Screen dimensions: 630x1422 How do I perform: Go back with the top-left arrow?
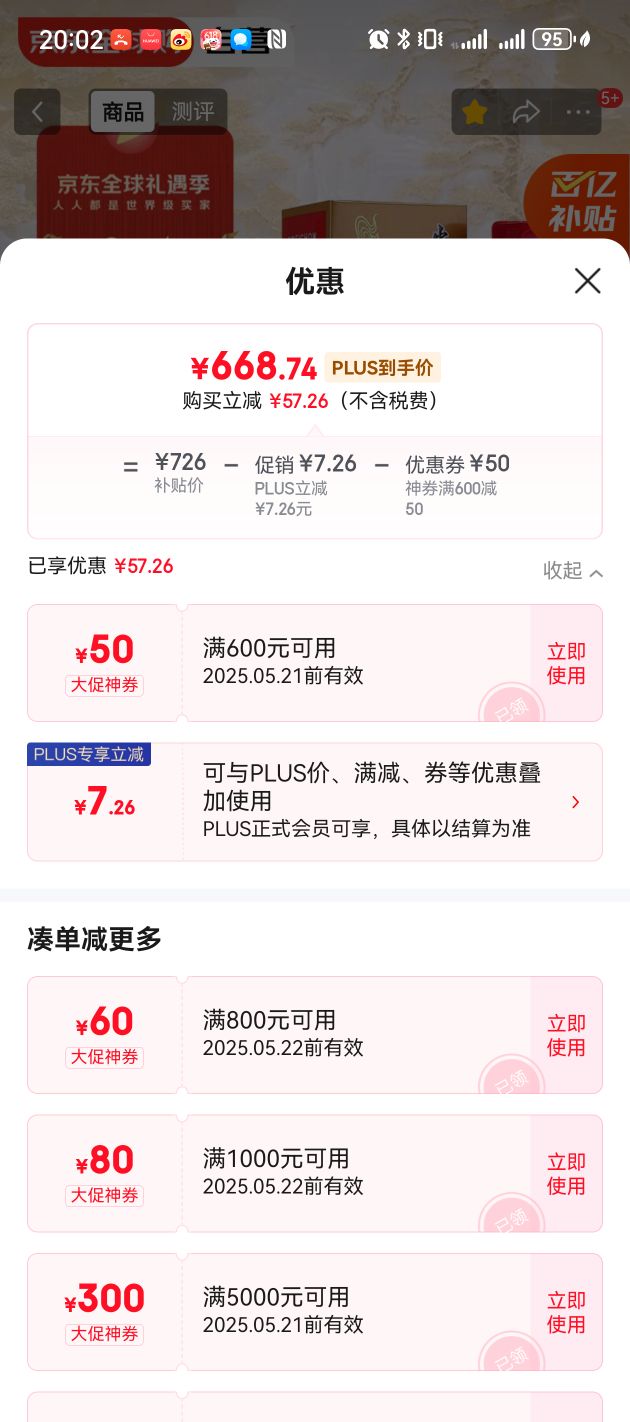pyautogui.click(x=37, y=112)
